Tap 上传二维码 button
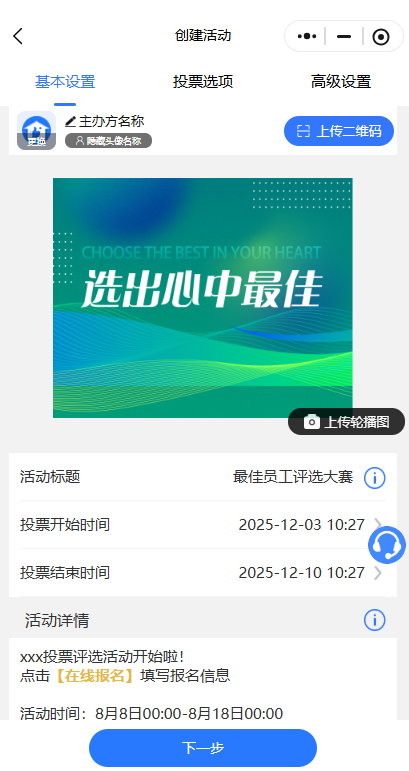This screenshot has width=409, height=771. pos(339,131)
